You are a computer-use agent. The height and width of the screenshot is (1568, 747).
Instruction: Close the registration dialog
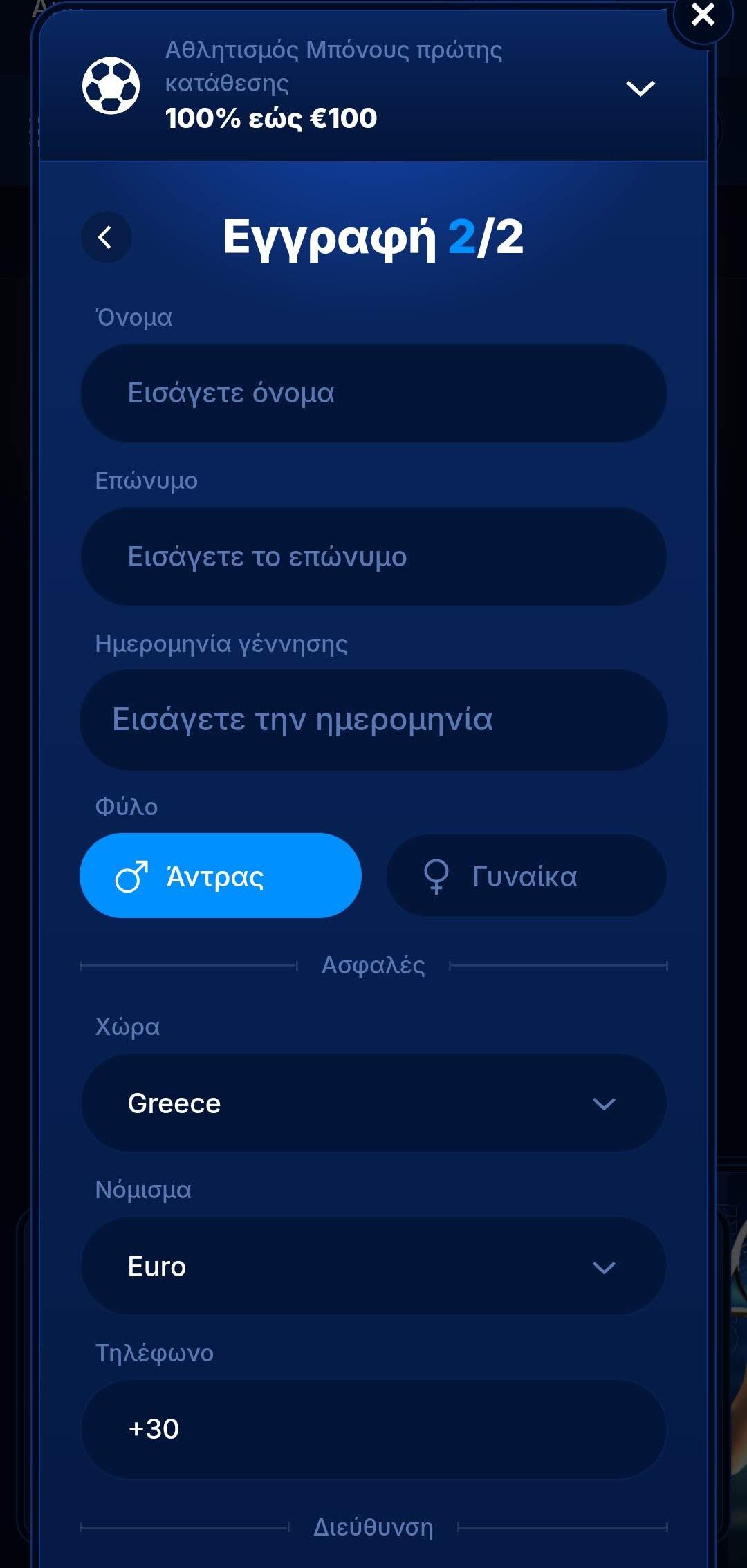click(x=702, y=15)
